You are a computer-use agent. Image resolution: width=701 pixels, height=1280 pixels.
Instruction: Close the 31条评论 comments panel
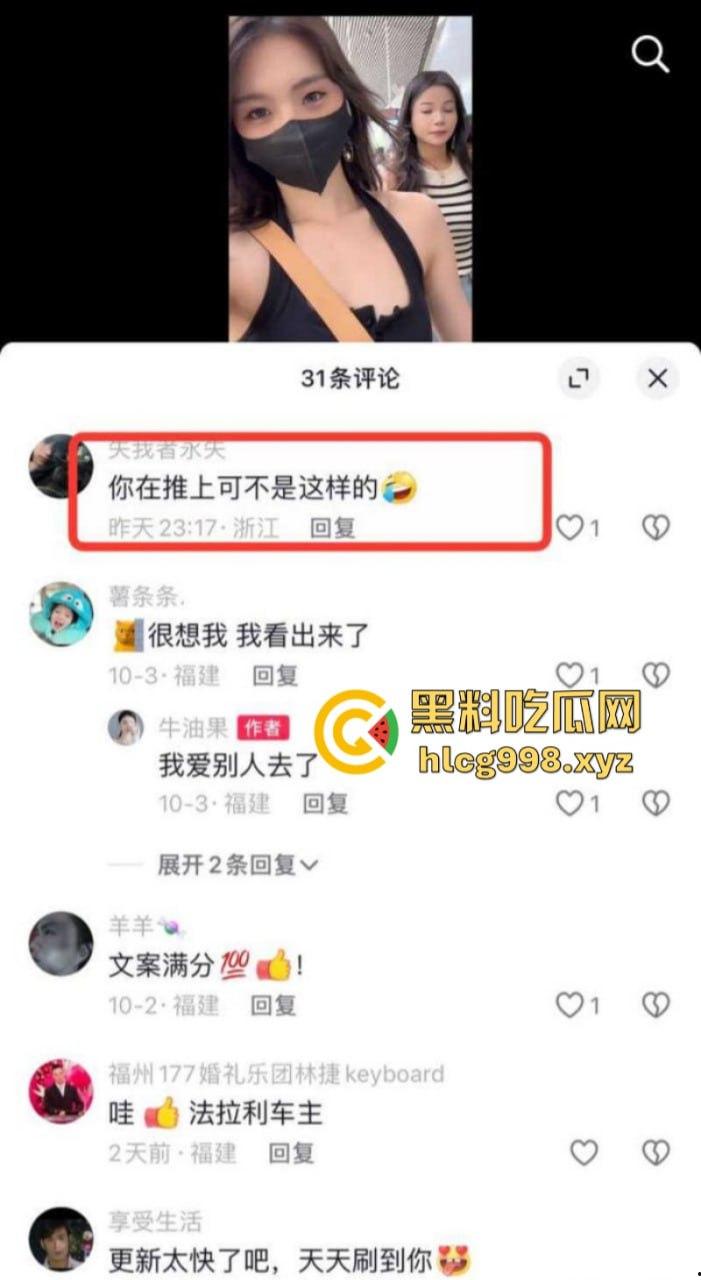657,378
